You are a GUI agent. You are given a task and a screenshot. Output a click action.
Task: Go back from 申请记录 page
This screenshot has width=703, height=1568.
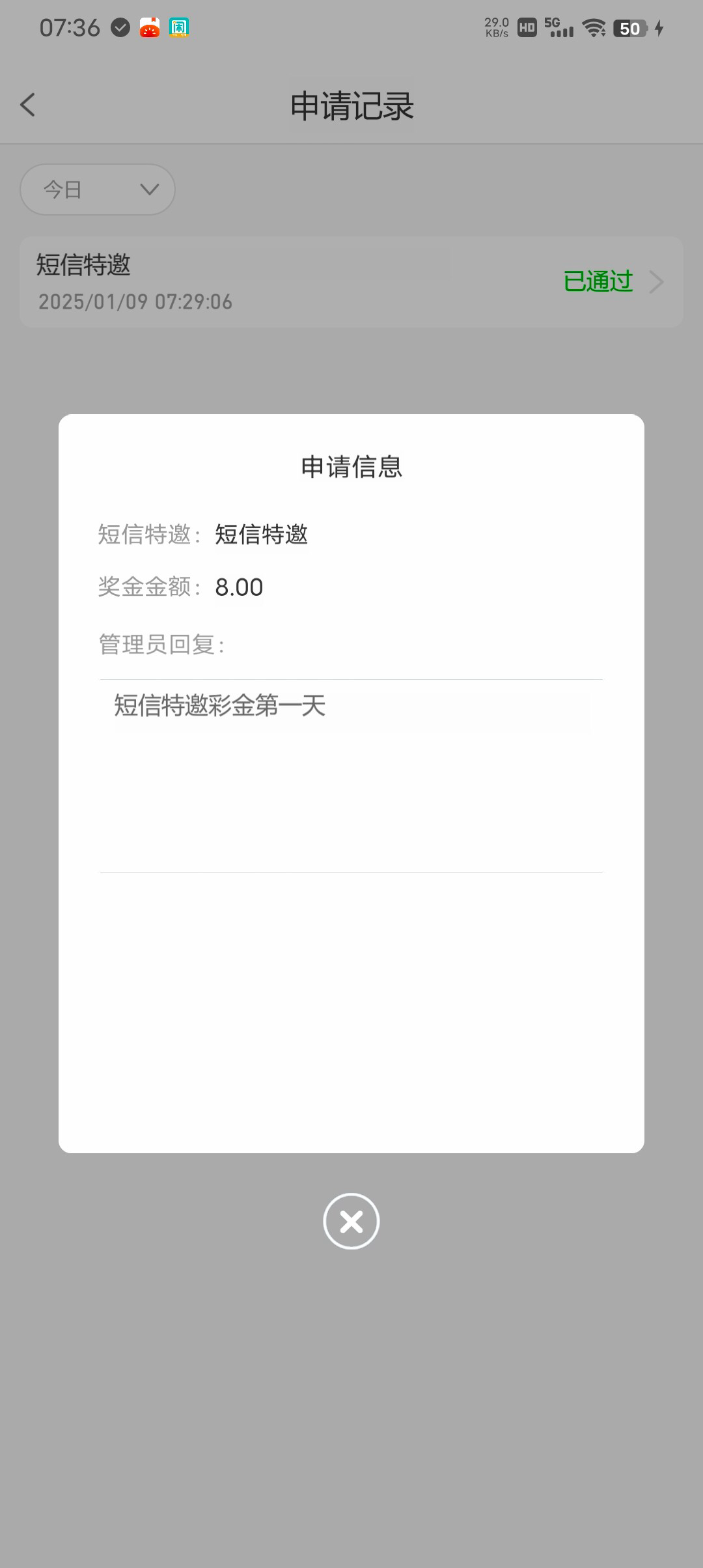point(28,105)
